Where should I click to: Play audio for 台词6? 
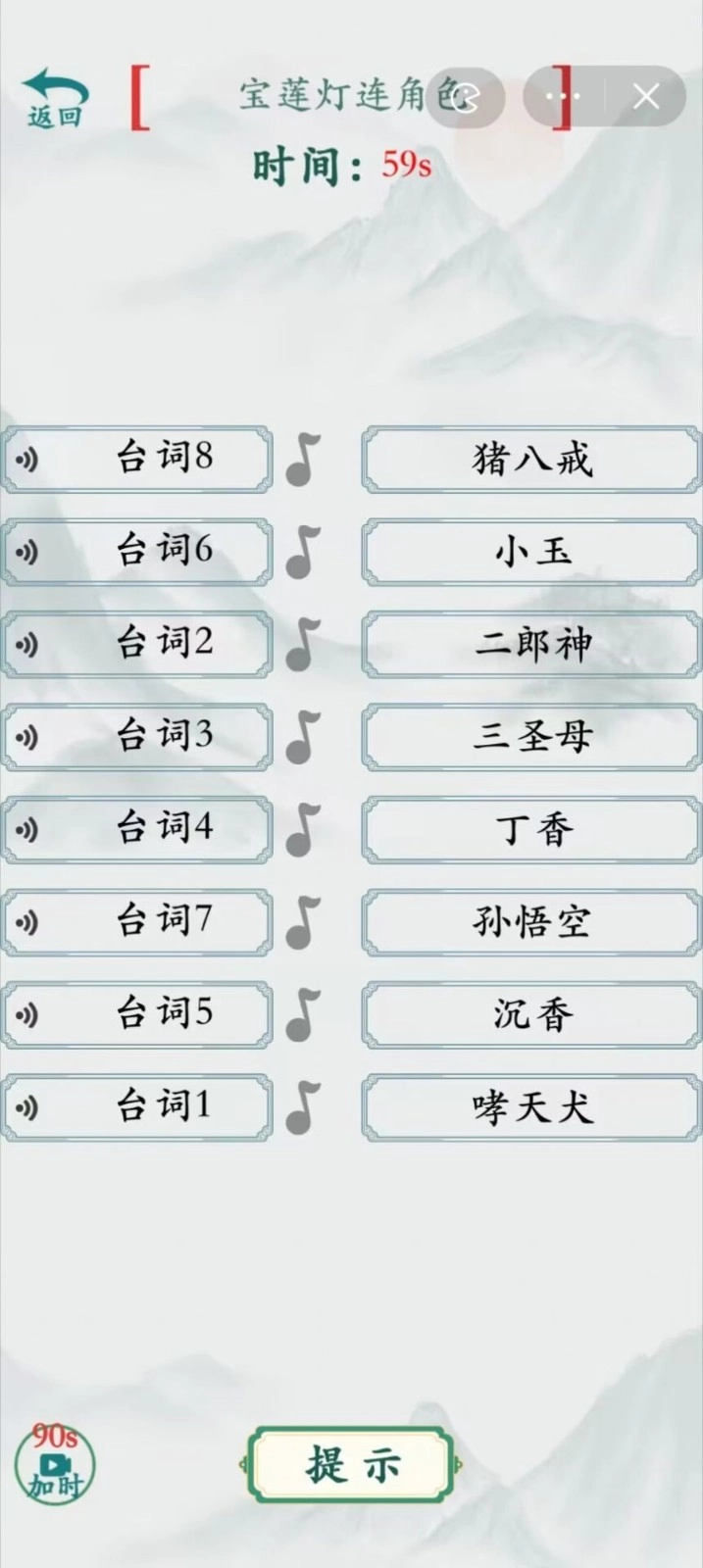(26, 552)
